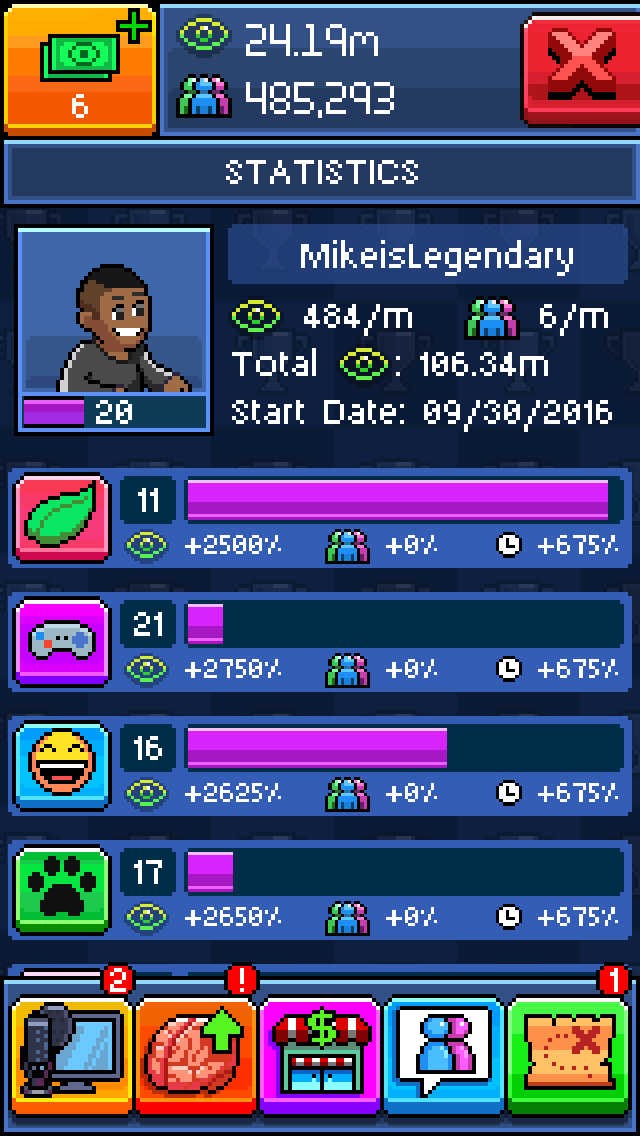Select the game controller category icon

tap(62, 641)
